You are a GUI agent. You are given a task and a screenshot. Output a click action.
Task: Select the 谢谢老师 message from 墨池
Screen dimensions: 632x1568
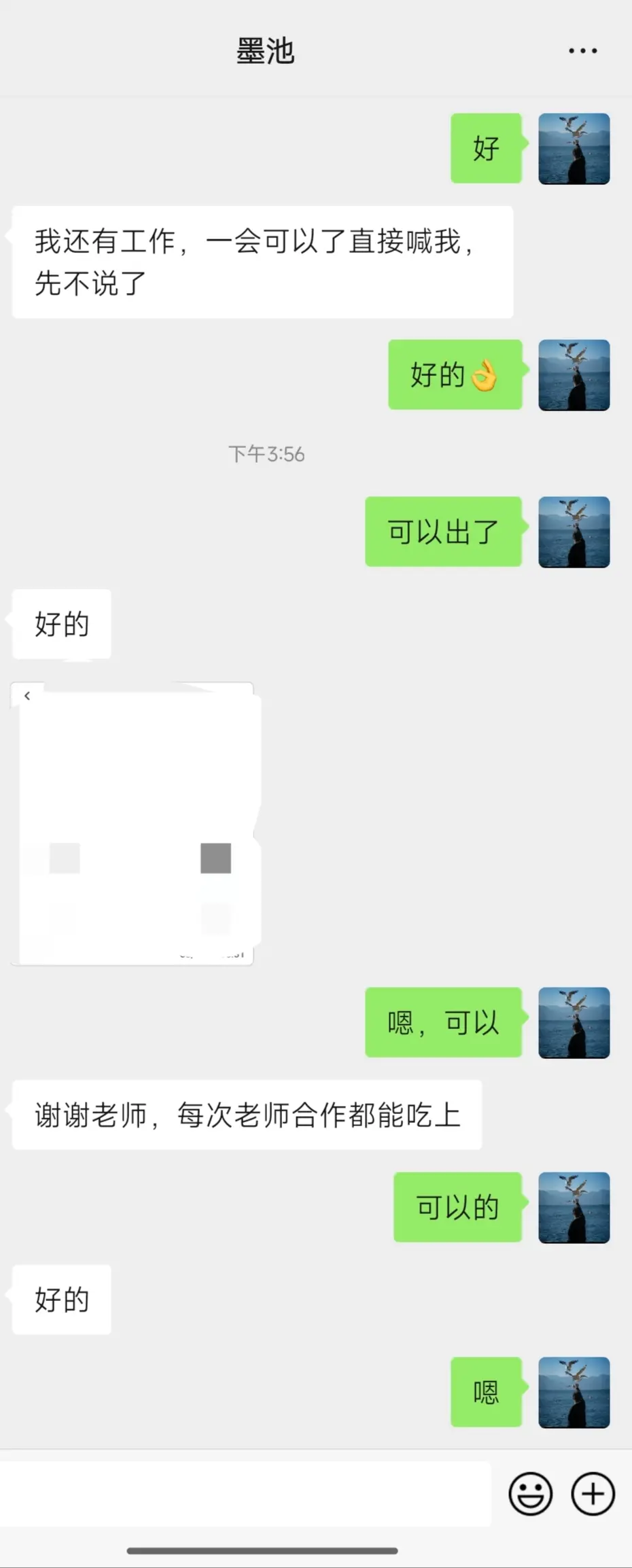pos(247,1114)
